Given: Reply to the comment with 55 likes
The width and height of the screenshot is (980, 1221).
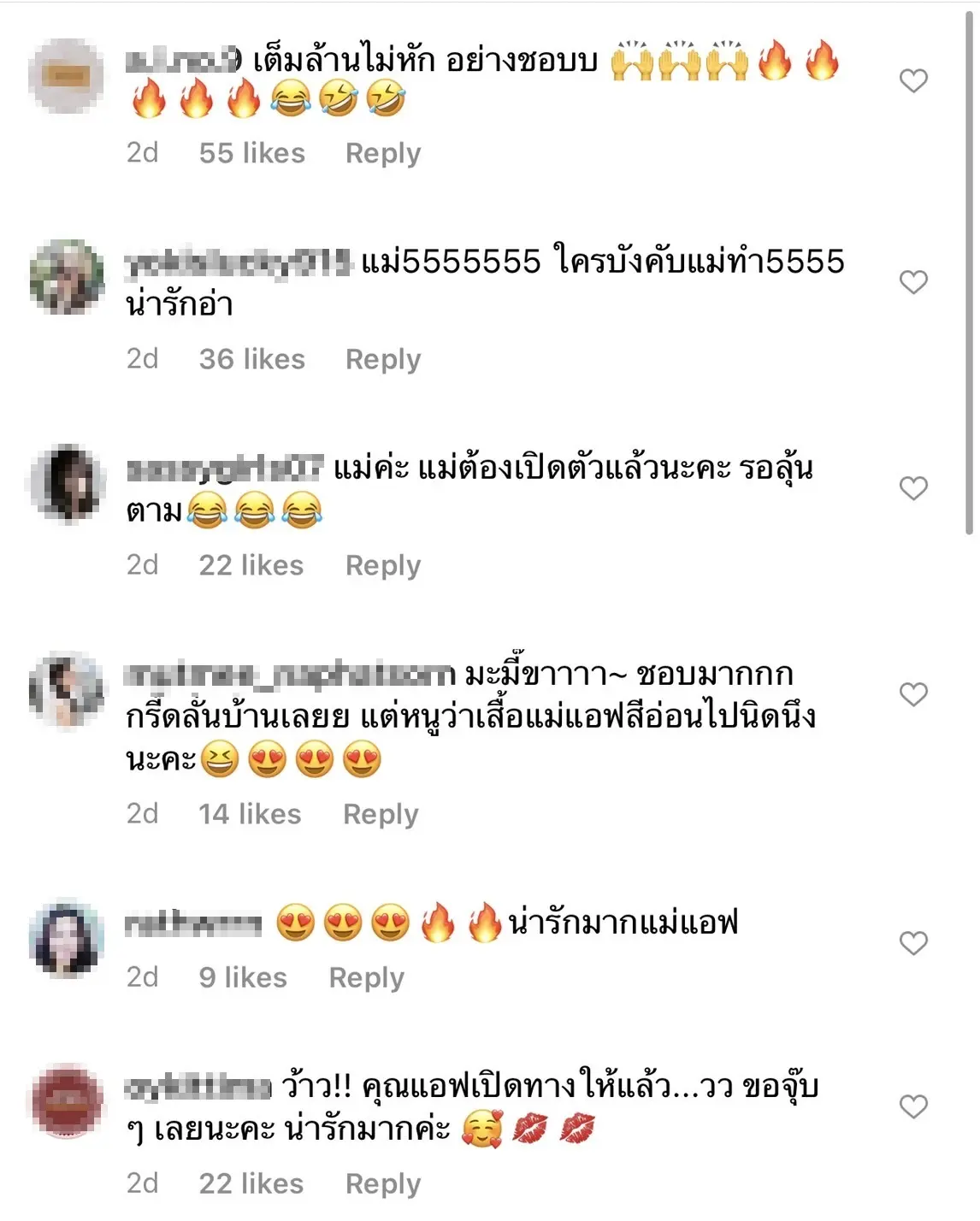Looking at the screenshot, I should pyautogui.click(x=382, y=153).
